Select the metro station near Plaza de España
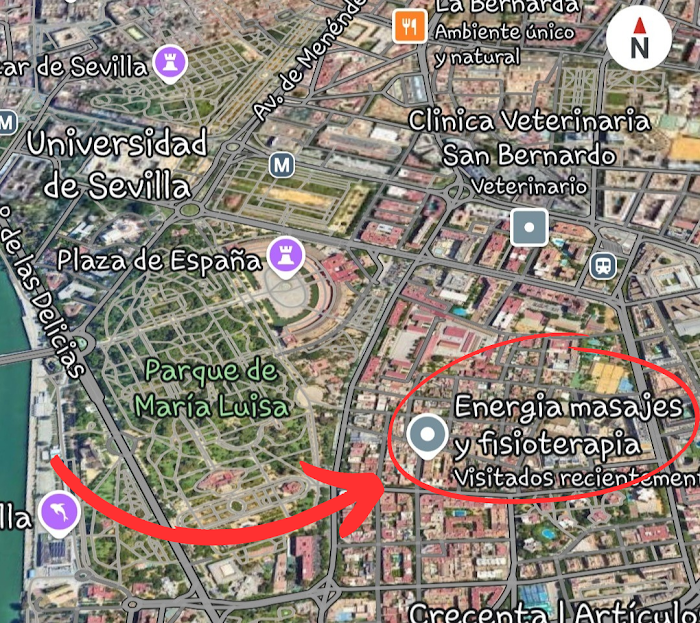Viewport: 700px width, 623px height. click(282, 164)
